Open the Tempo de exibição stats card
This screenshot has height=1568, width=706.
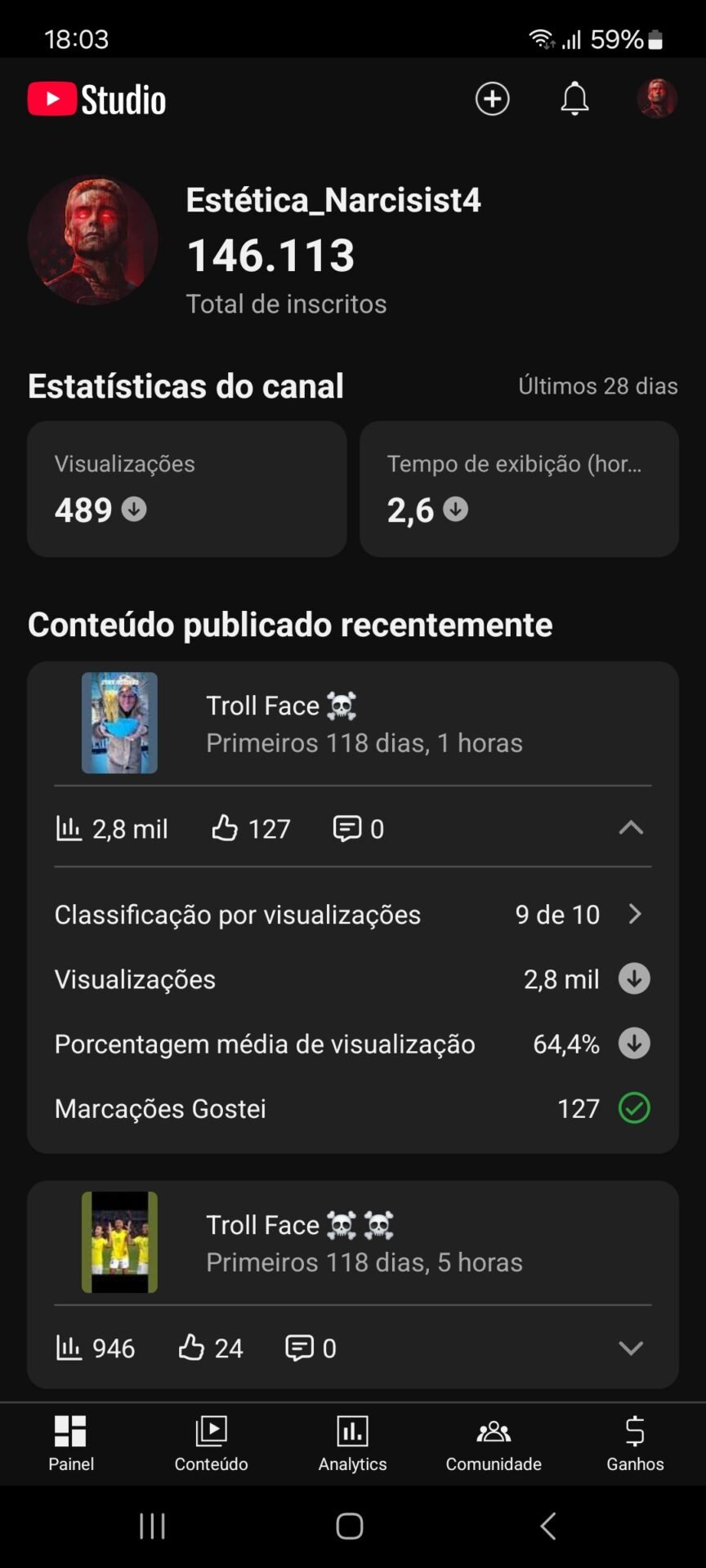520,489
